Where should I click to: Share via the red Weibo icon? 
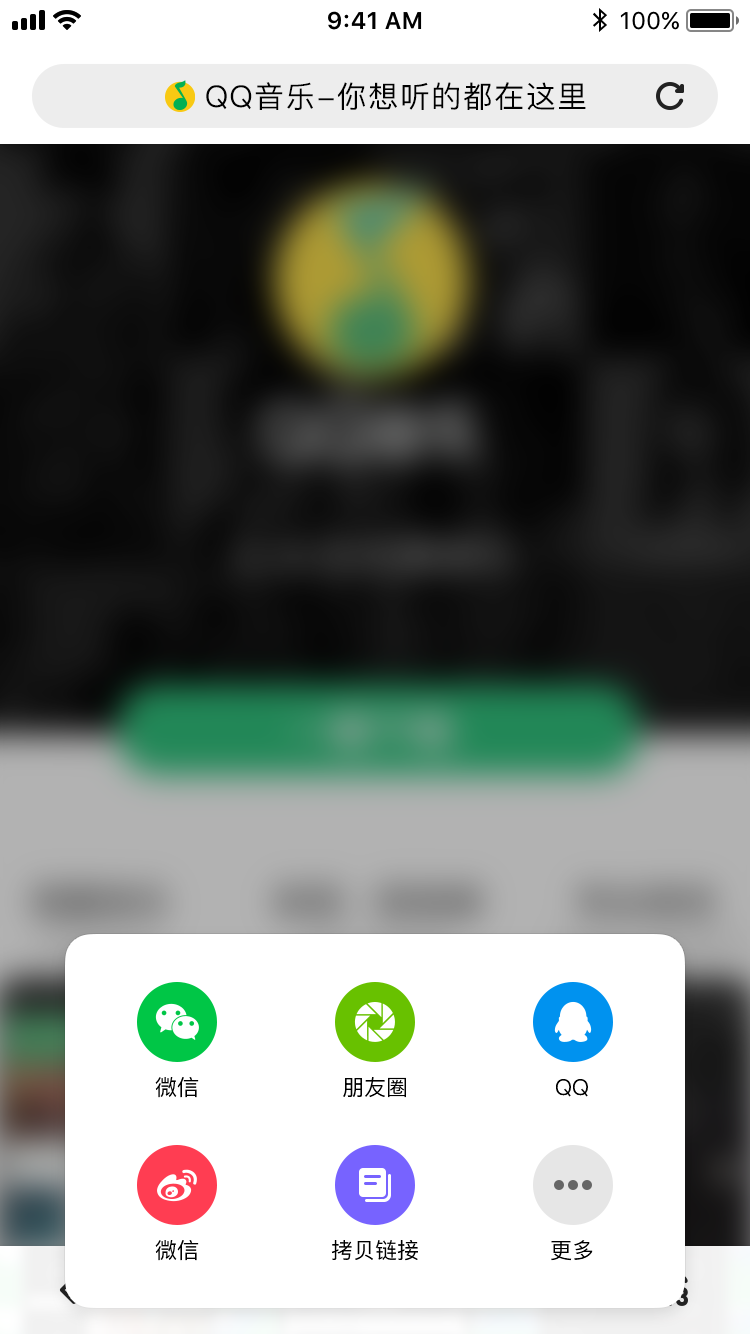pos(177,1185)
